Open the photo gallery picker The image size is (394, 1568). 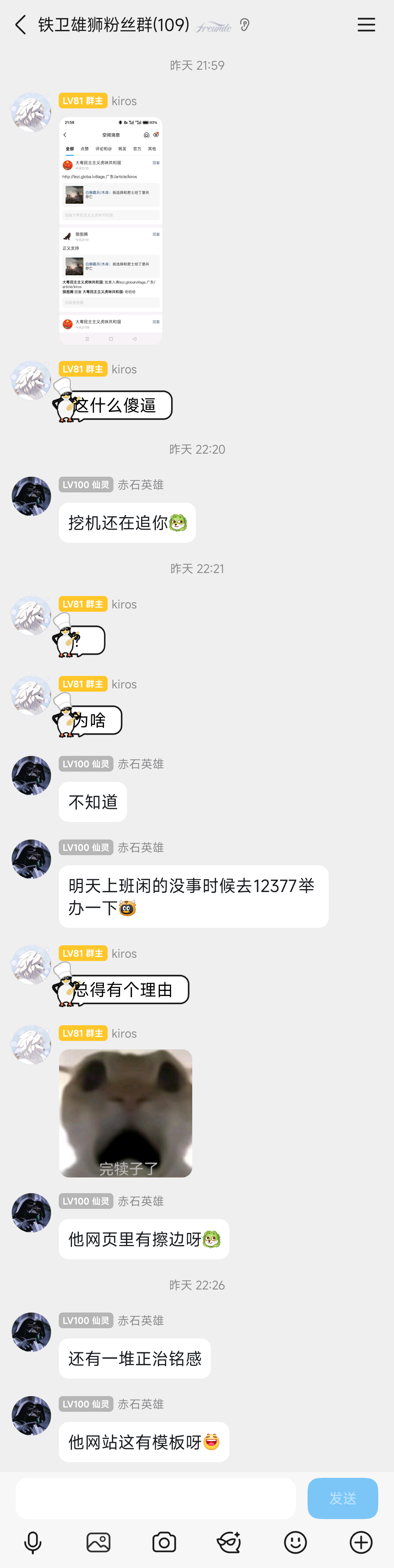pos(98,1542)
